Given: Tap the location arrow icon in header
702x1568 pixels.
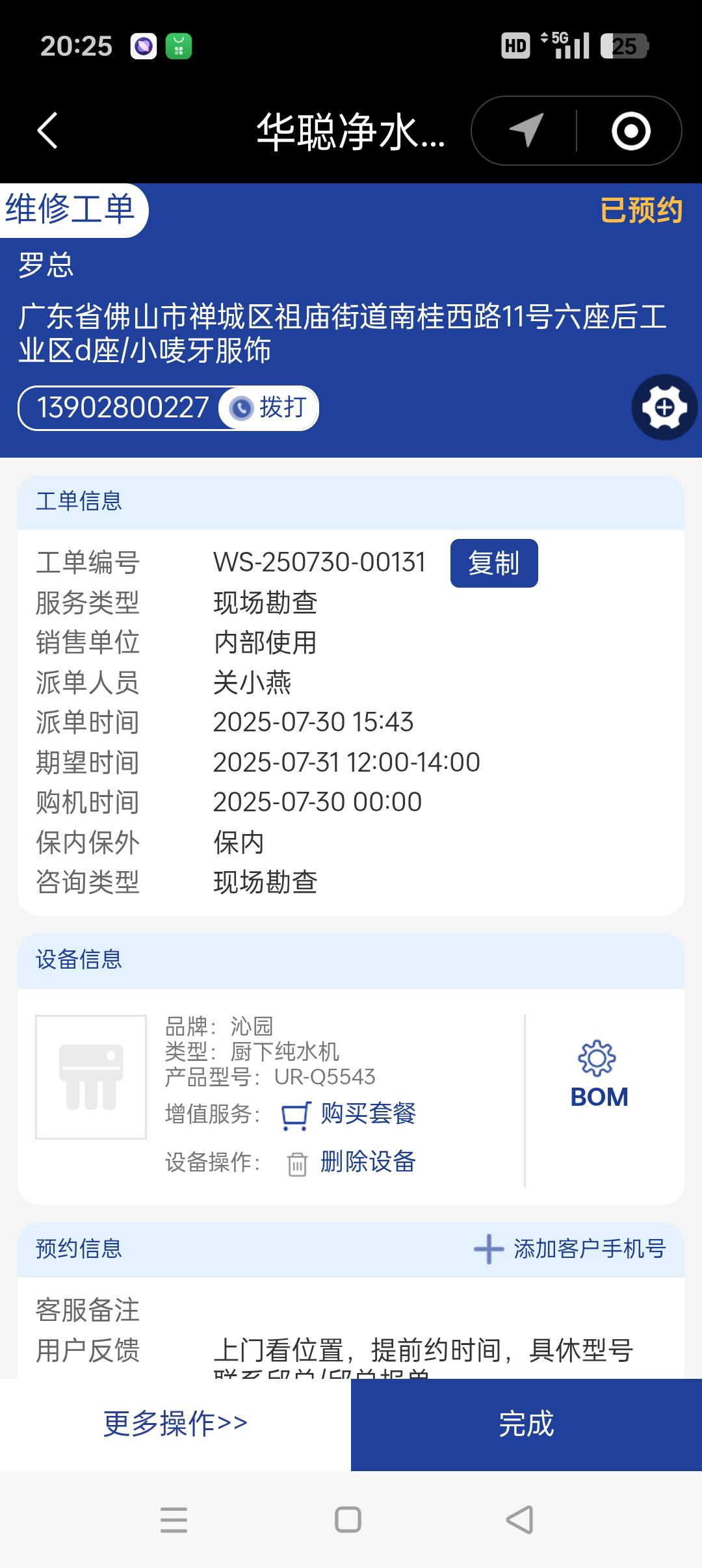Looking at the screenshot, I should (526, 131).
